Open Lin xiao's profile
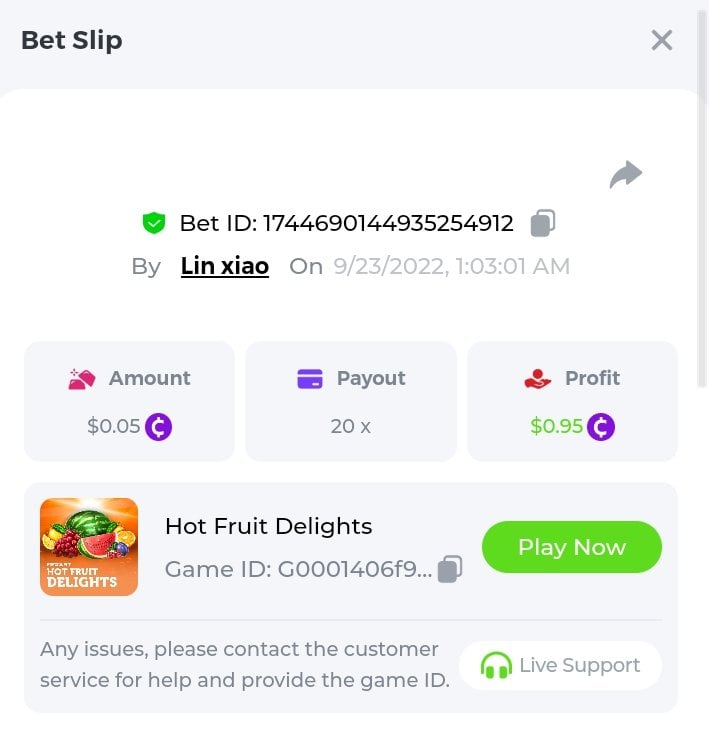709x755 pixels. pyautogui.click(x=224, y=266)
